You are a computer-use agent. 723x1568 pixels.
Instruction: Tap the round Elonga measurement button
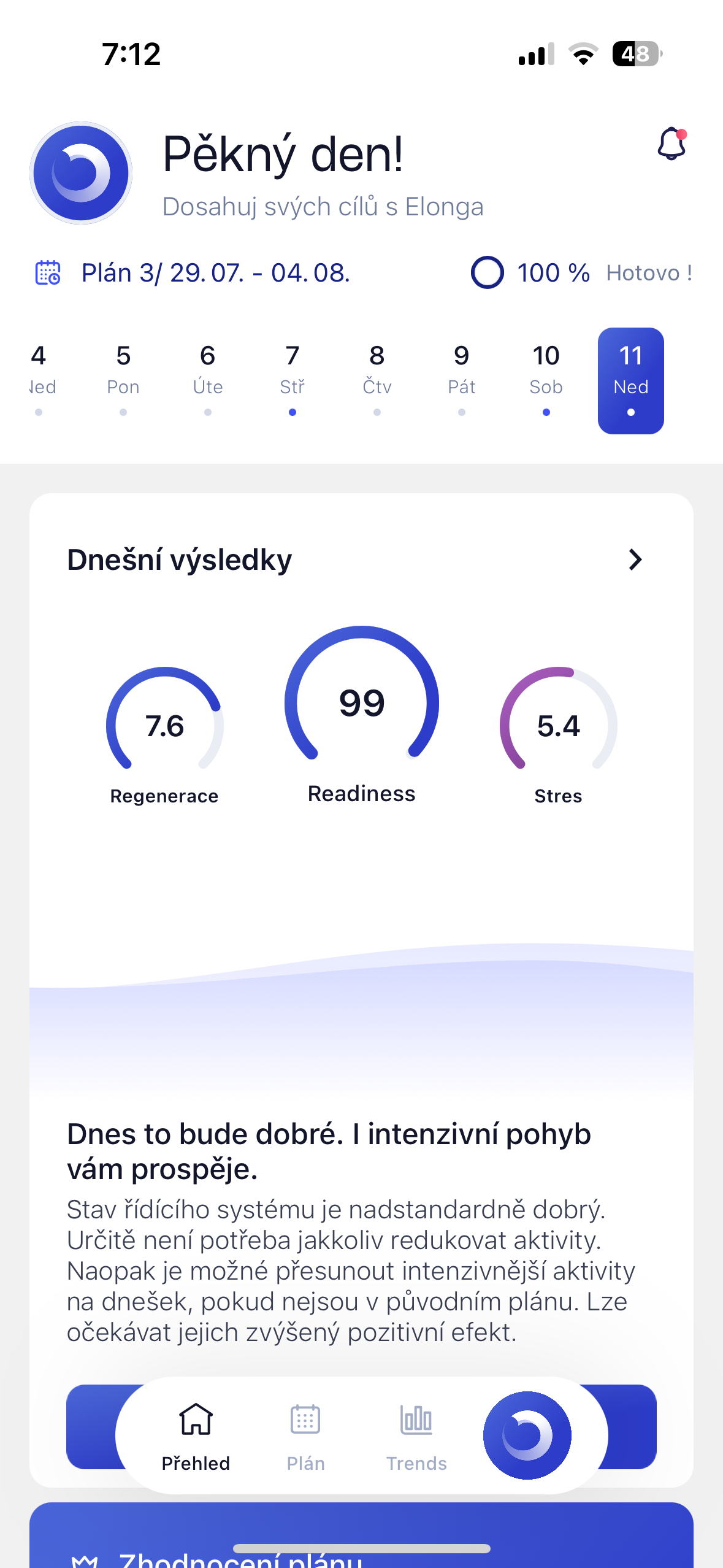tap(527, 1435)
